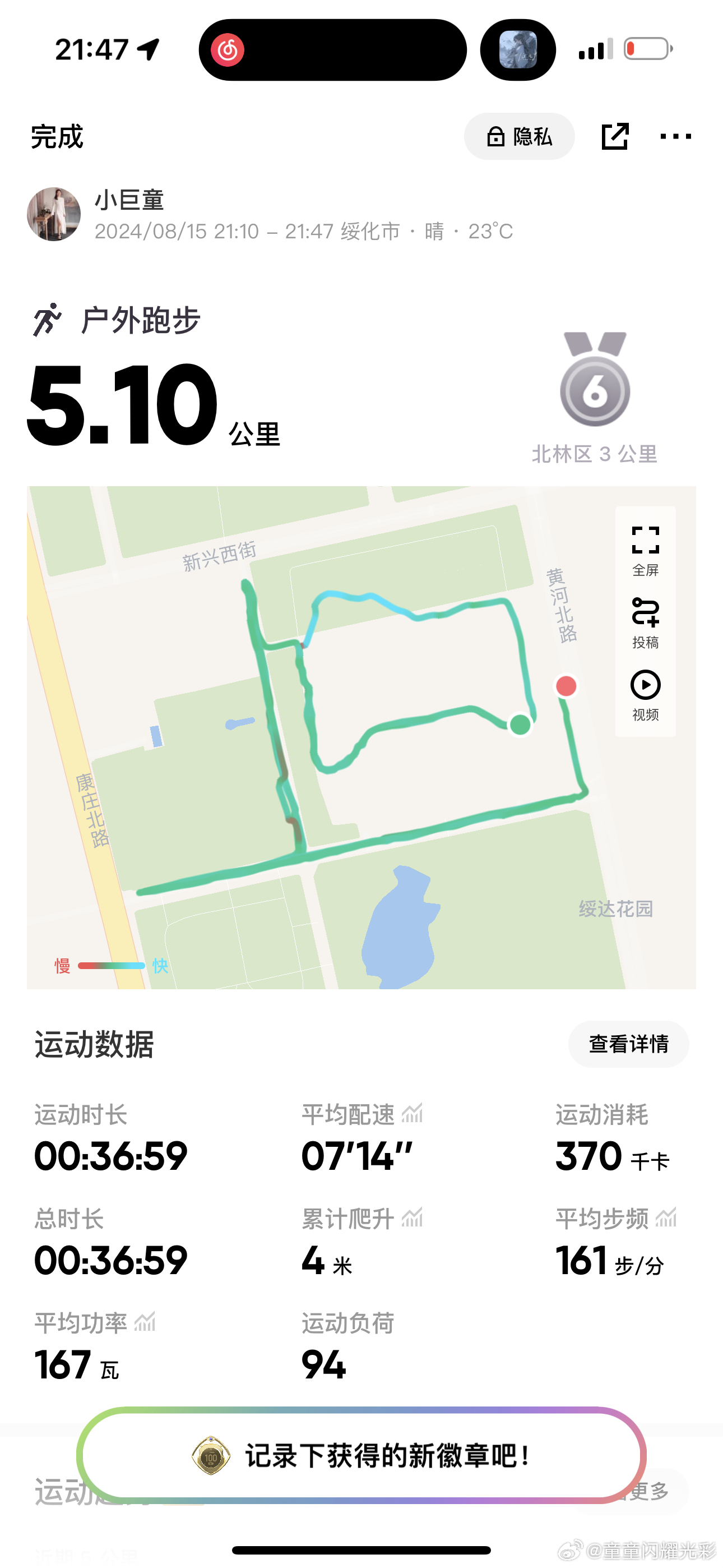
Task: Show the 平均步频 chart
Action: coord(666,1217)
